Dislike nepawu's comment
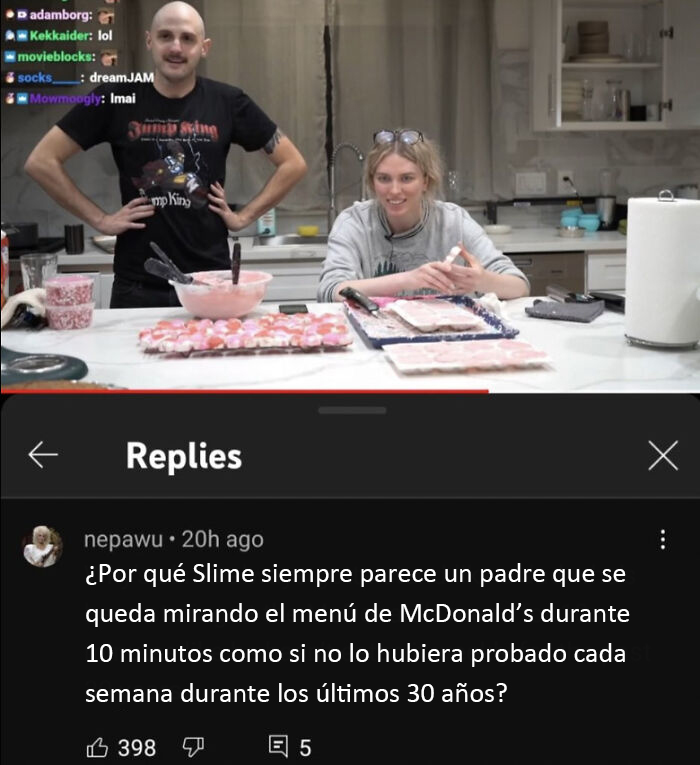Screen dimensions: 700x765 (193, 746)
